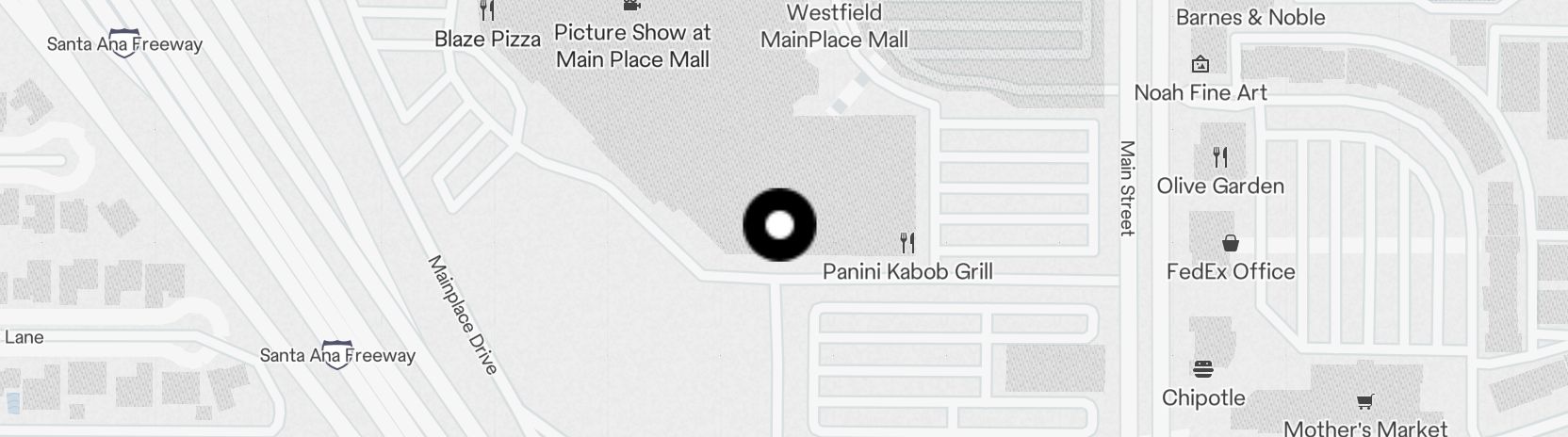Open the Blaze Pizza map marker
The height and width of the screenshot is (437, 1568).
click(x=487, y=12)
